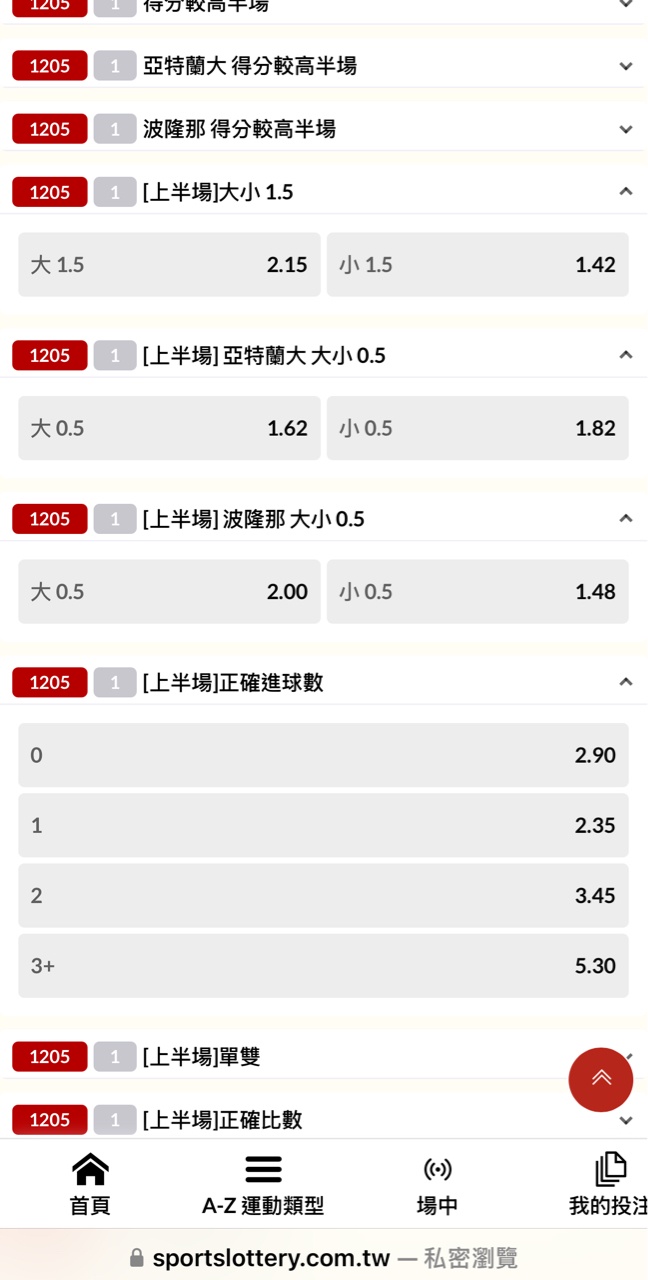Bet on 3+ goals at 5.30
648x1280 pixels.
(323, 966)
